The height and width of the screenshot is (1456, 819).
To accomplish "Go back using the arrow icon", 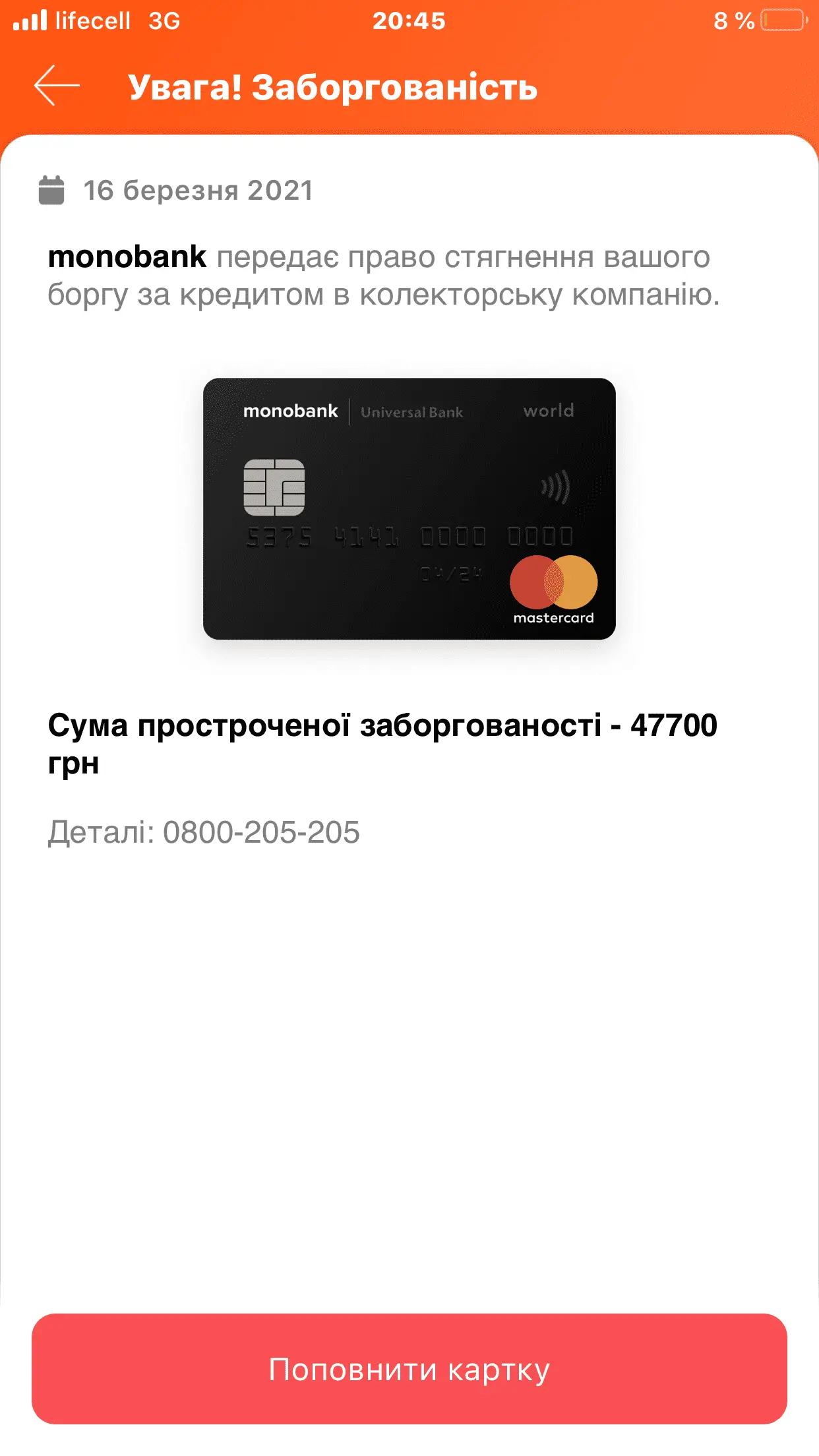I will [57, 86].
